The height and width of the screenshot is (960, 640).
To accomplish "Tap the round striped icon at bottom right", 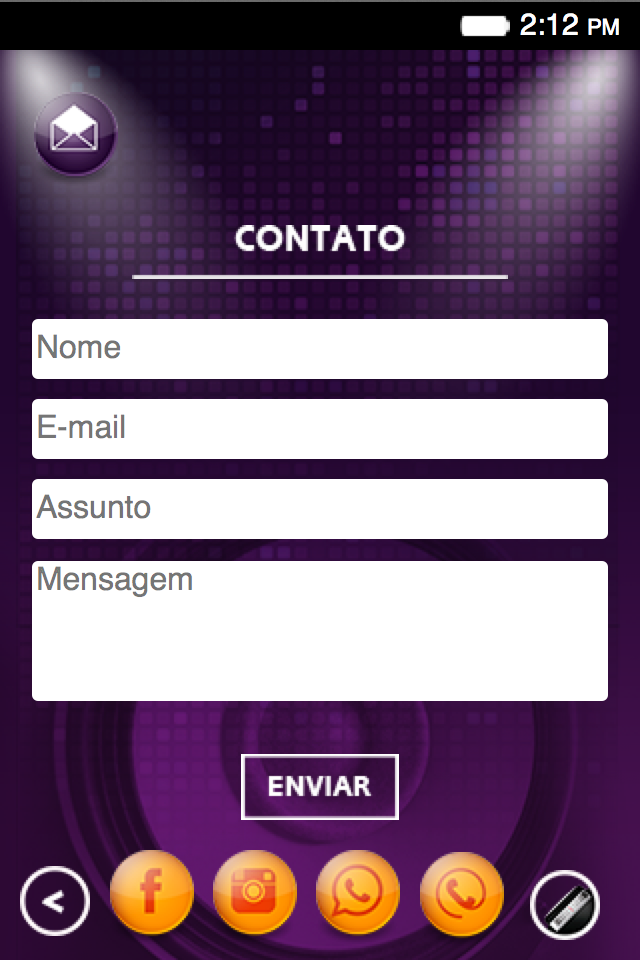I will 565,906.
